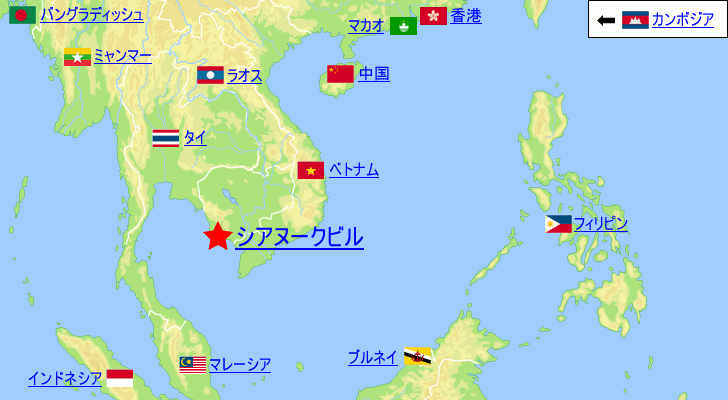
Task: Tap the 香港 link
Action: [466, 16]
